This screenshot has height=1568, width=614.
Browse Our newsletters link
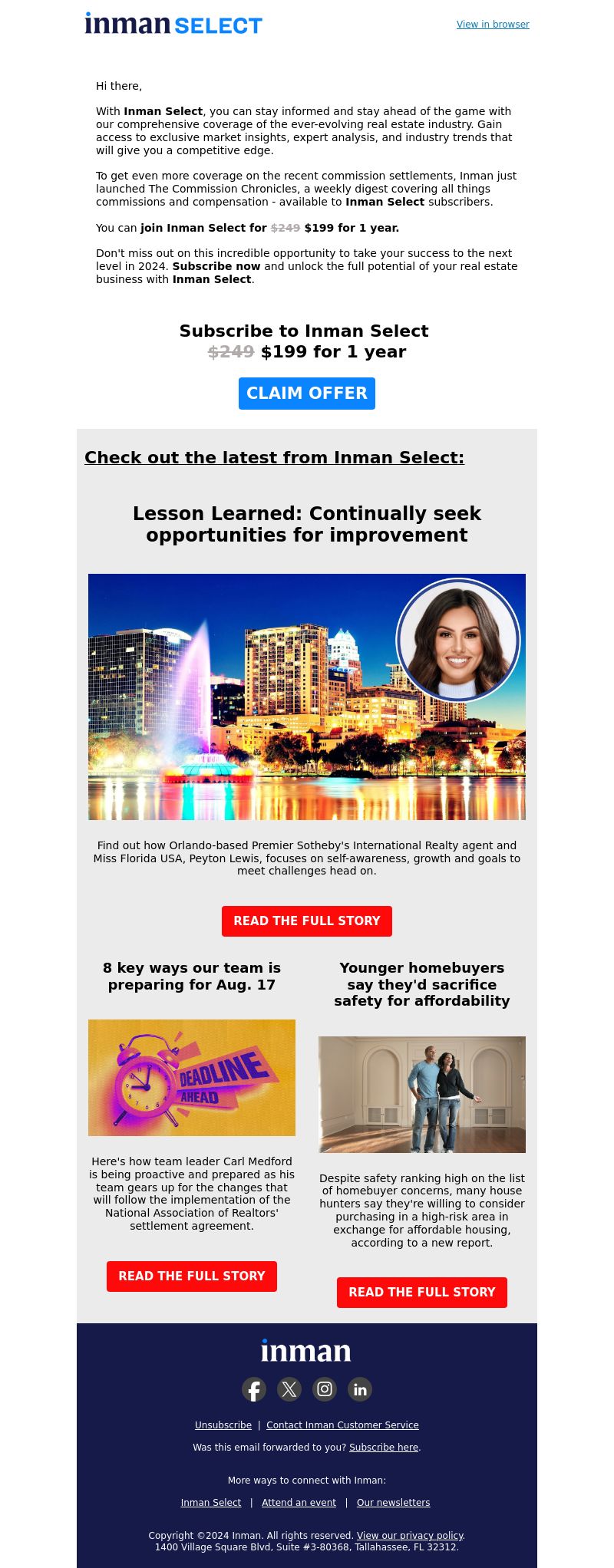click(x=393, y=1502)
